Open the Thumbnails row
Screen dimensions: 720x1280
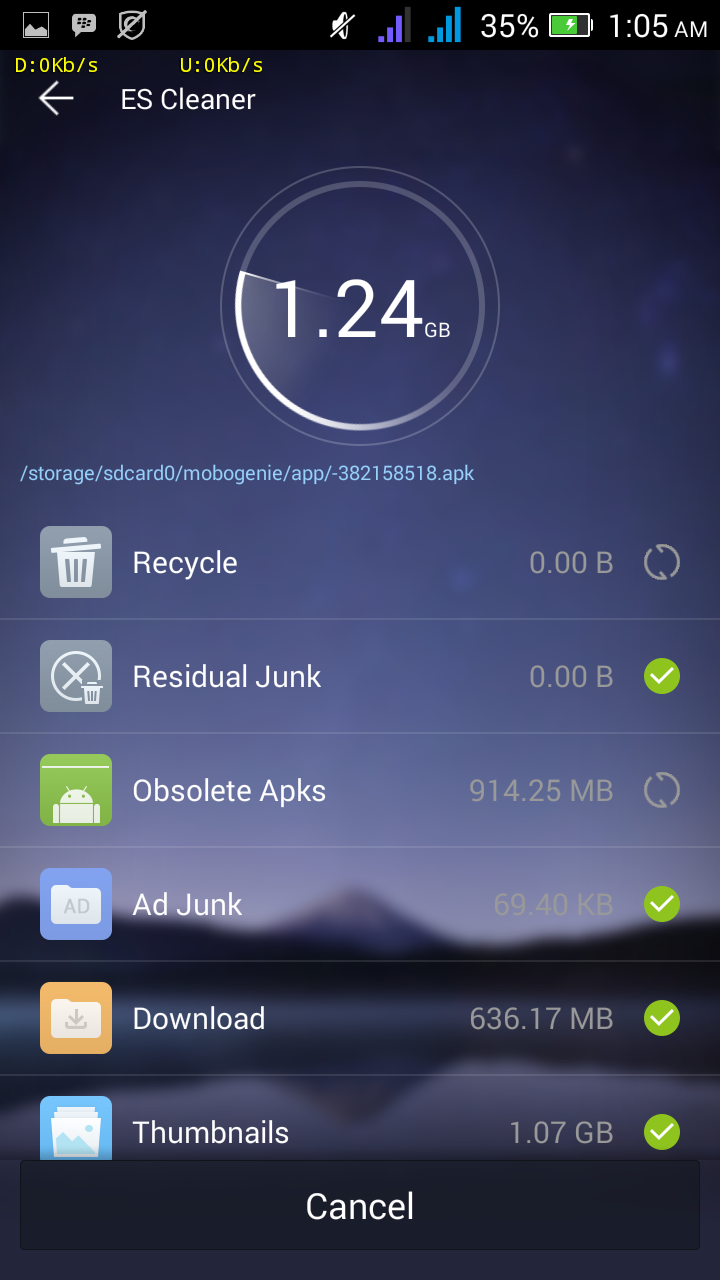(360, 1118)
